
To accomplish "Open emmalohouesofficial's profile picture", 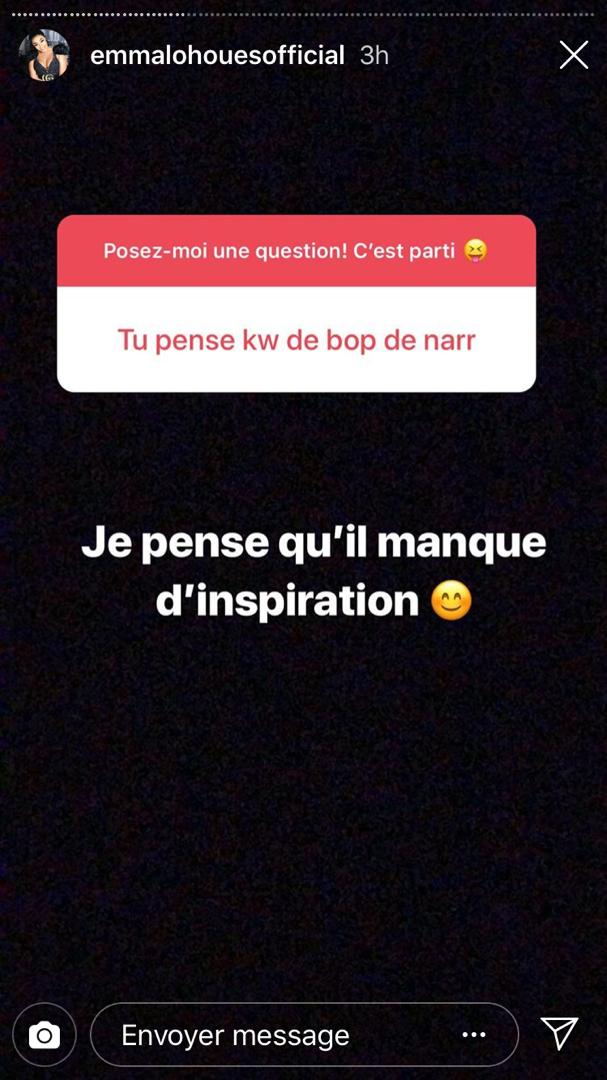I will click(44, 55).
